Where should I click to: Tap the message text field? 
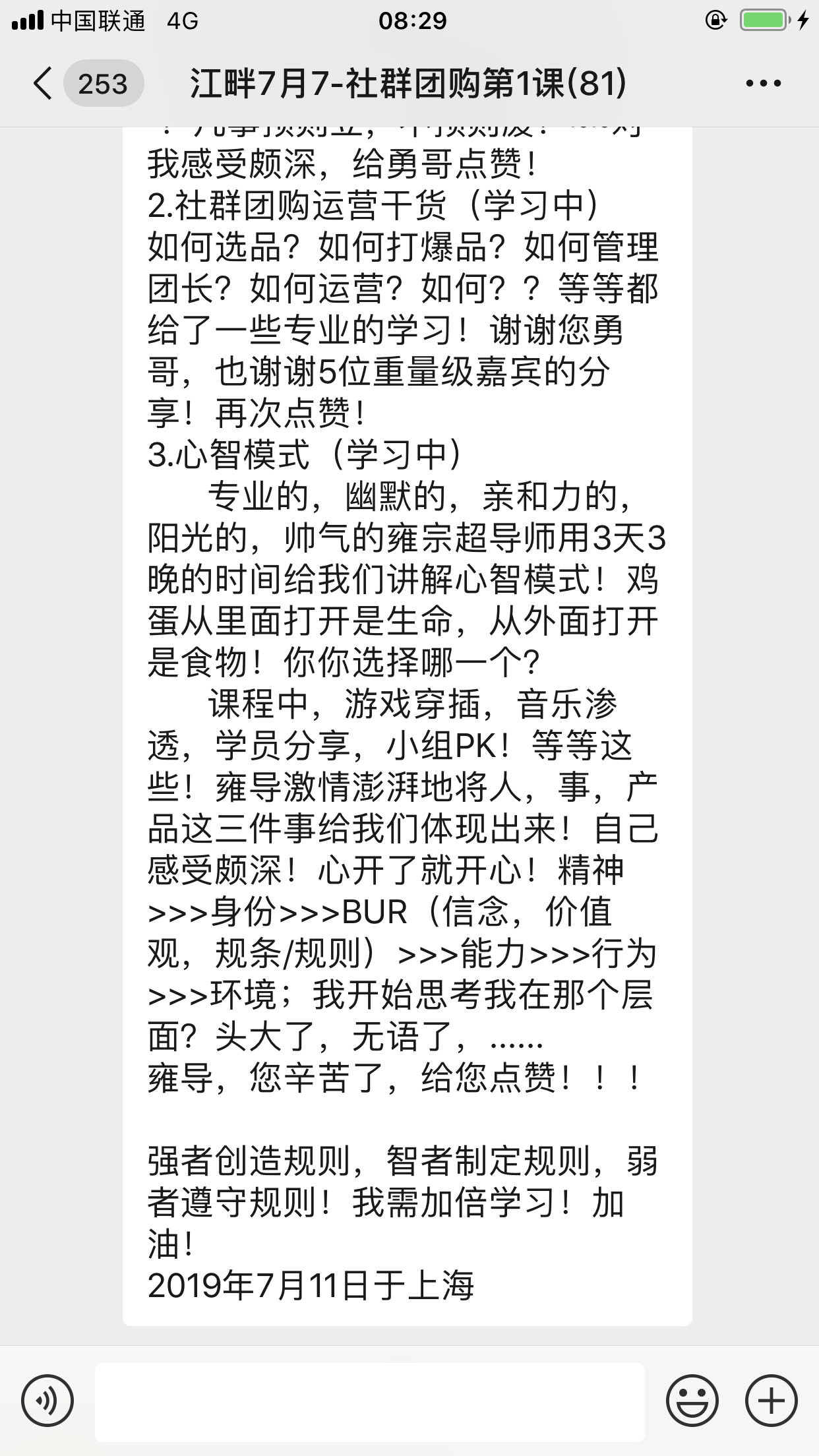370,1402
